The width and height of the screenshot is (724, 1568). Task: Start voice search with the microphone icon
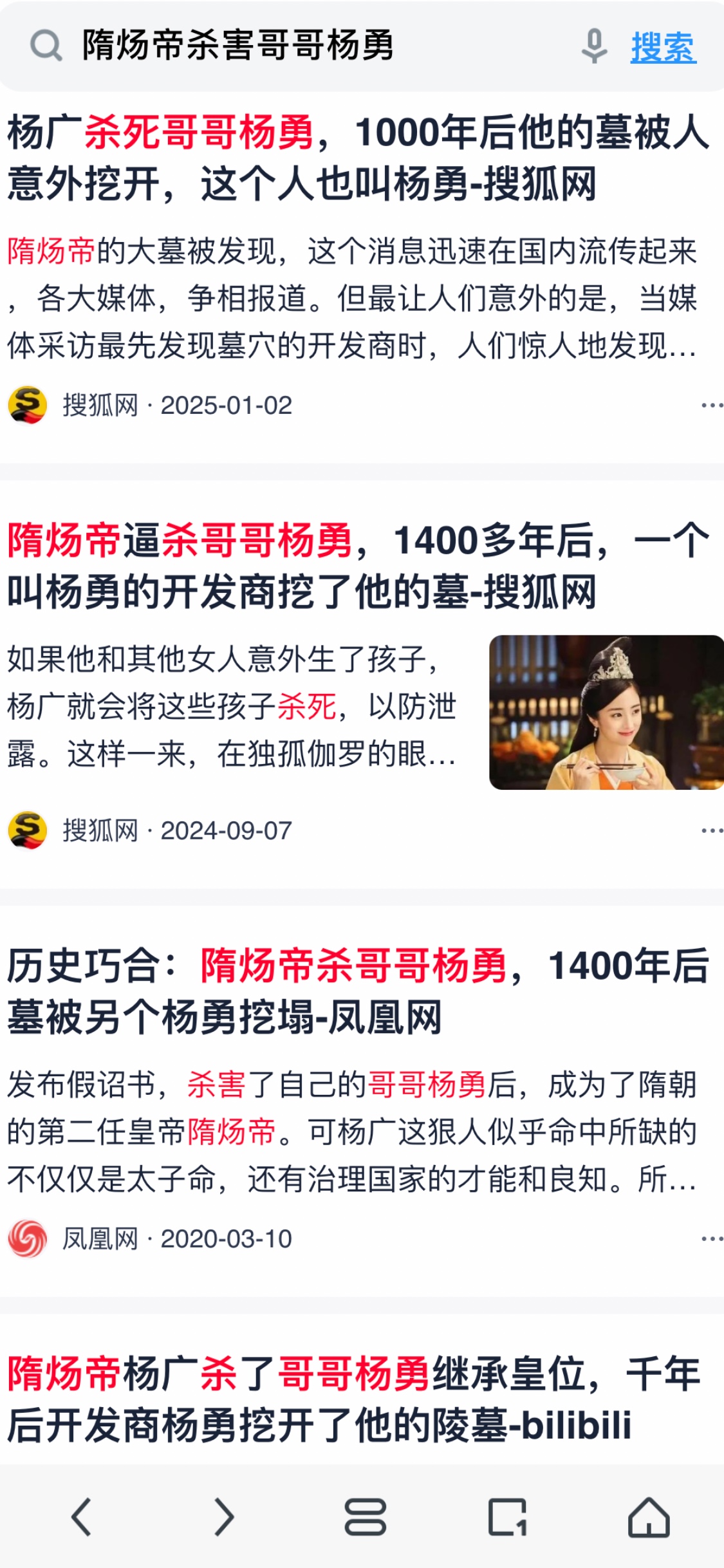(x=594, y=46)
